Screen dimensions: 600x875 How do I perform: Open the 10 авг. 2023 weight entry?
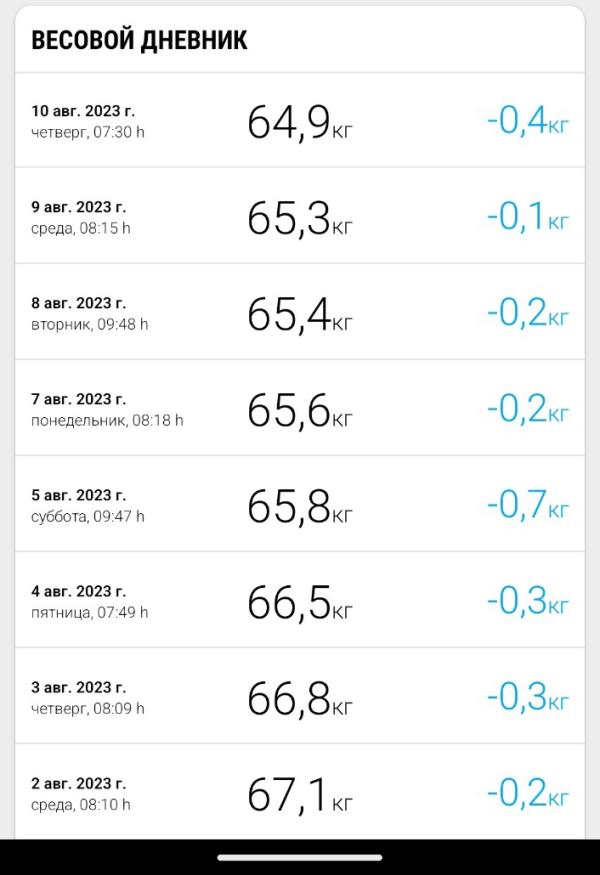(300, 121)
